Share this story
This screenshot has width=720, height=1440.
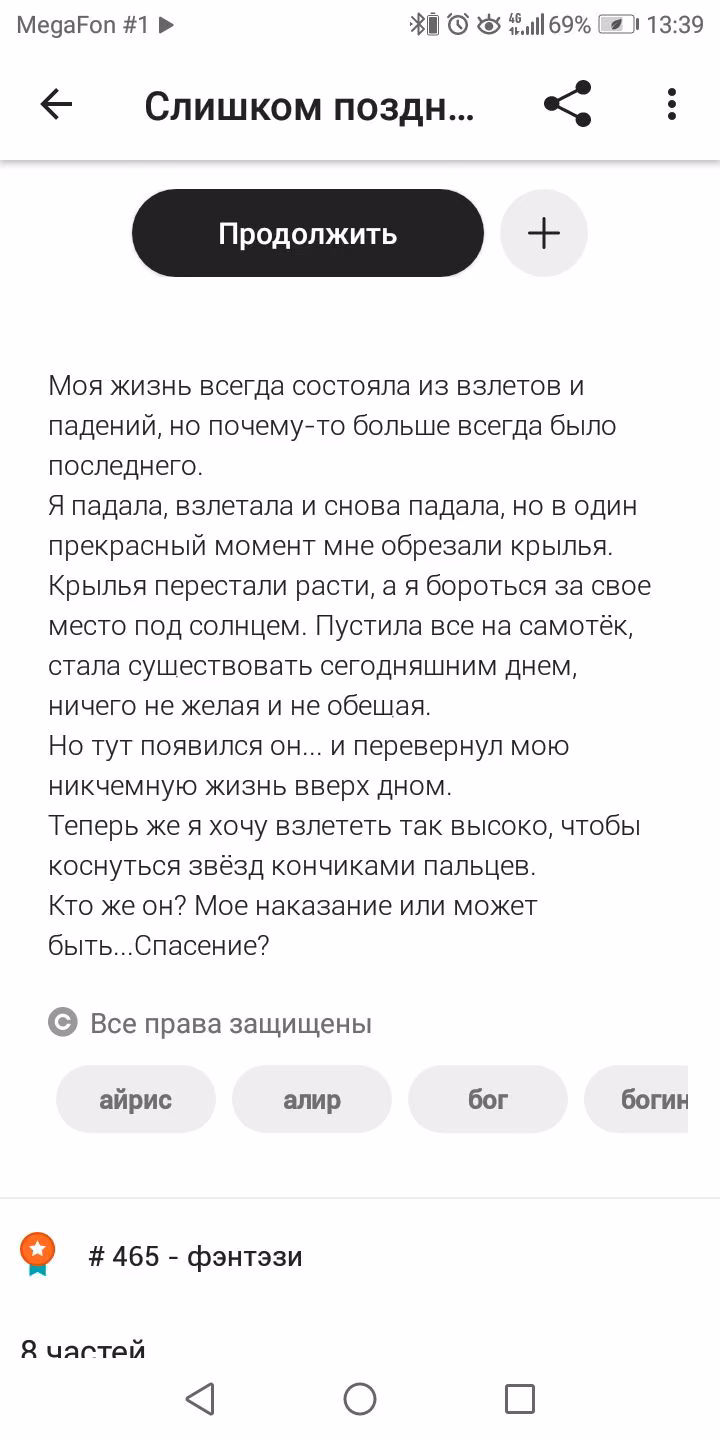tap(567, 105)
